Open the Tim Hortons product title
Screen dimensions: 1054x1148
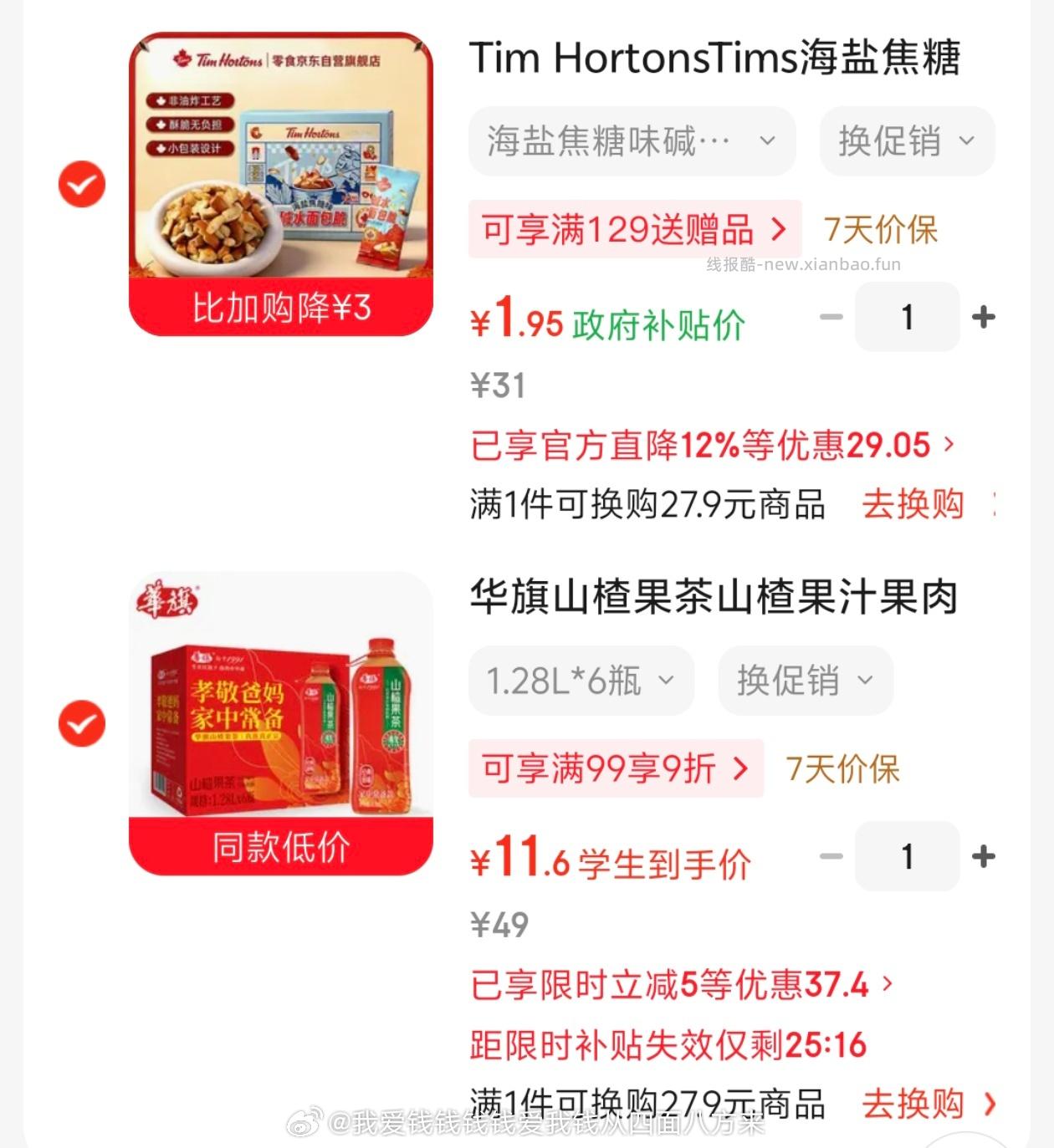coord(715,59)
